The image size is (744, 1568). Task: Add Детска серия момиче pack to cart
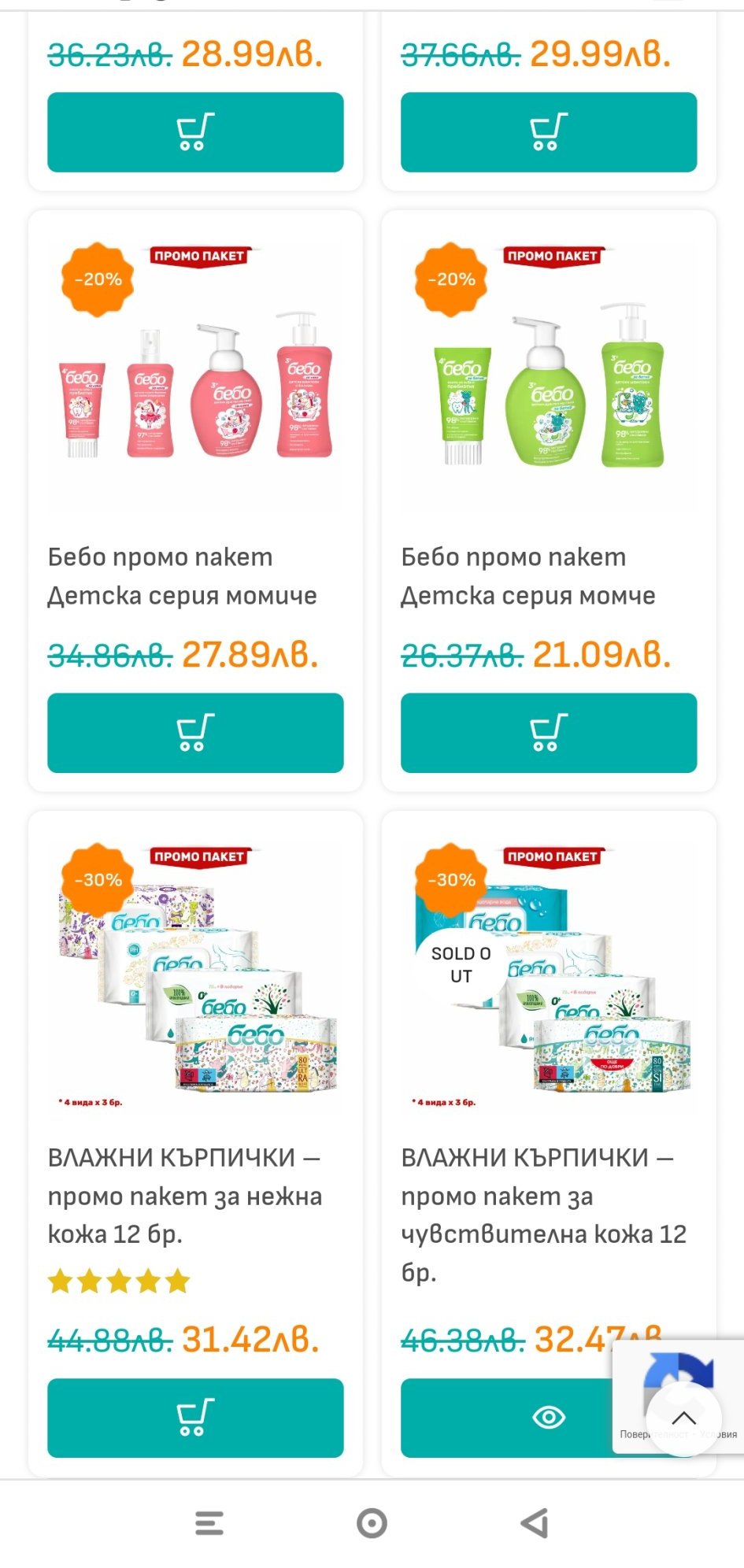[195, 733]
